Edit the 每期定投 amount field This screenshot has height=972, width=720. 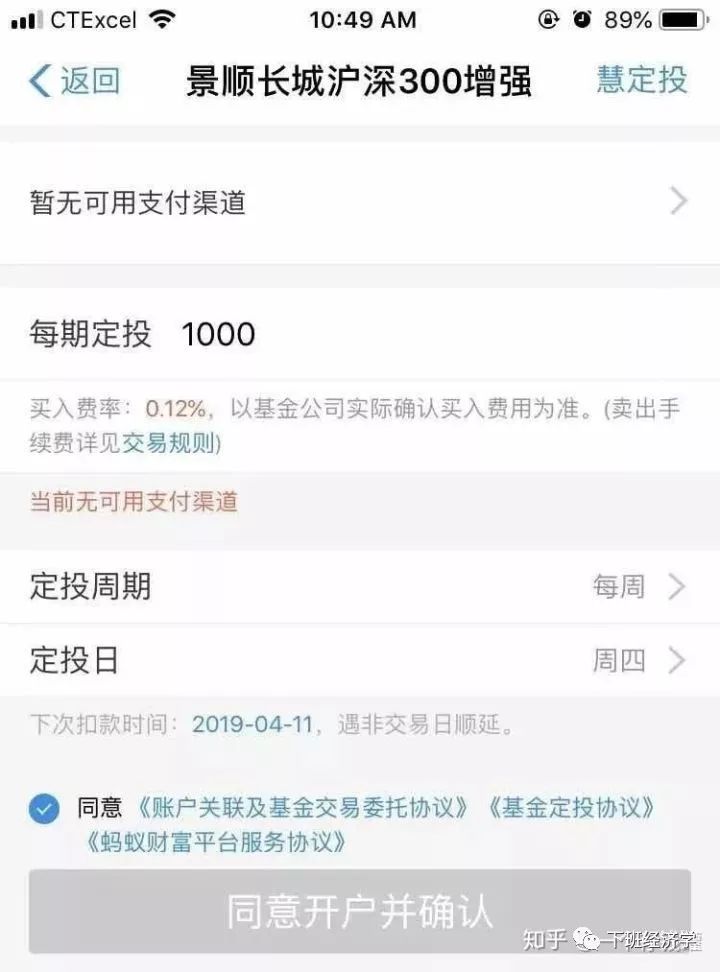[300, 334]
